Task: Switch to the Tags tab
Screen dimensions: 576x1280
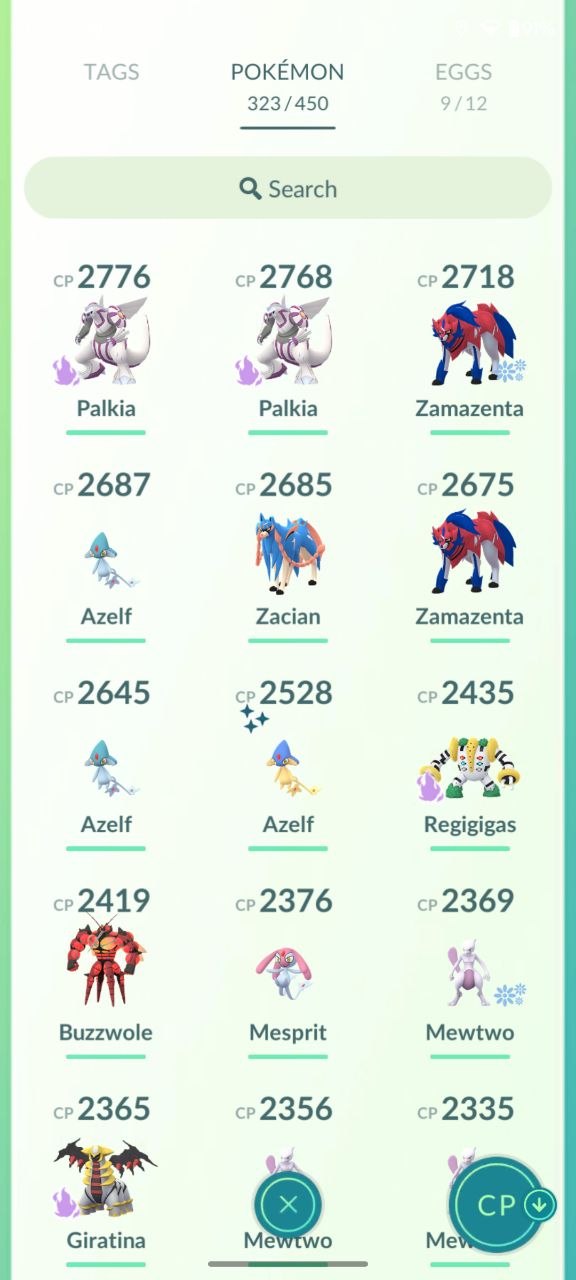Action: (x=111, y=72)
